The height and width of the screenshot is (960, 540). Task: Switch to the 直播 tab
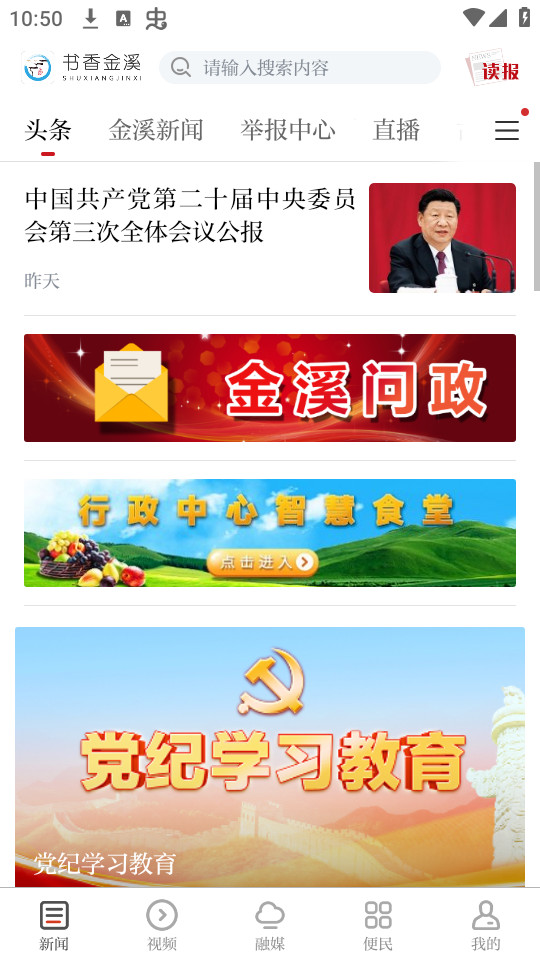[396, 130]
